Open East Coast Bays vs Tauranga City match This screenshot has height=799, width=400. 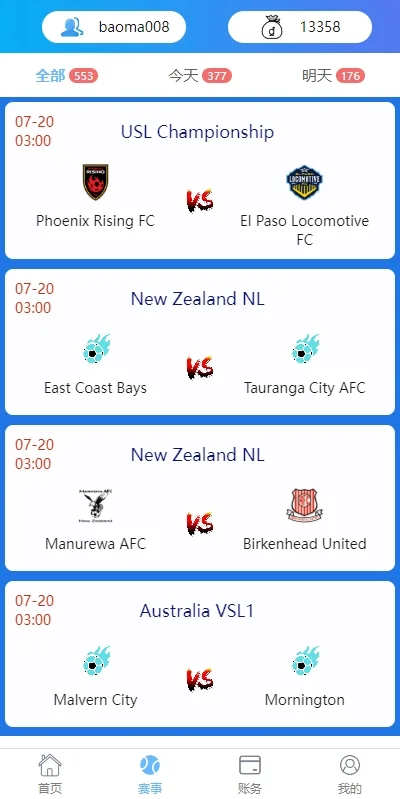point(200,342)
